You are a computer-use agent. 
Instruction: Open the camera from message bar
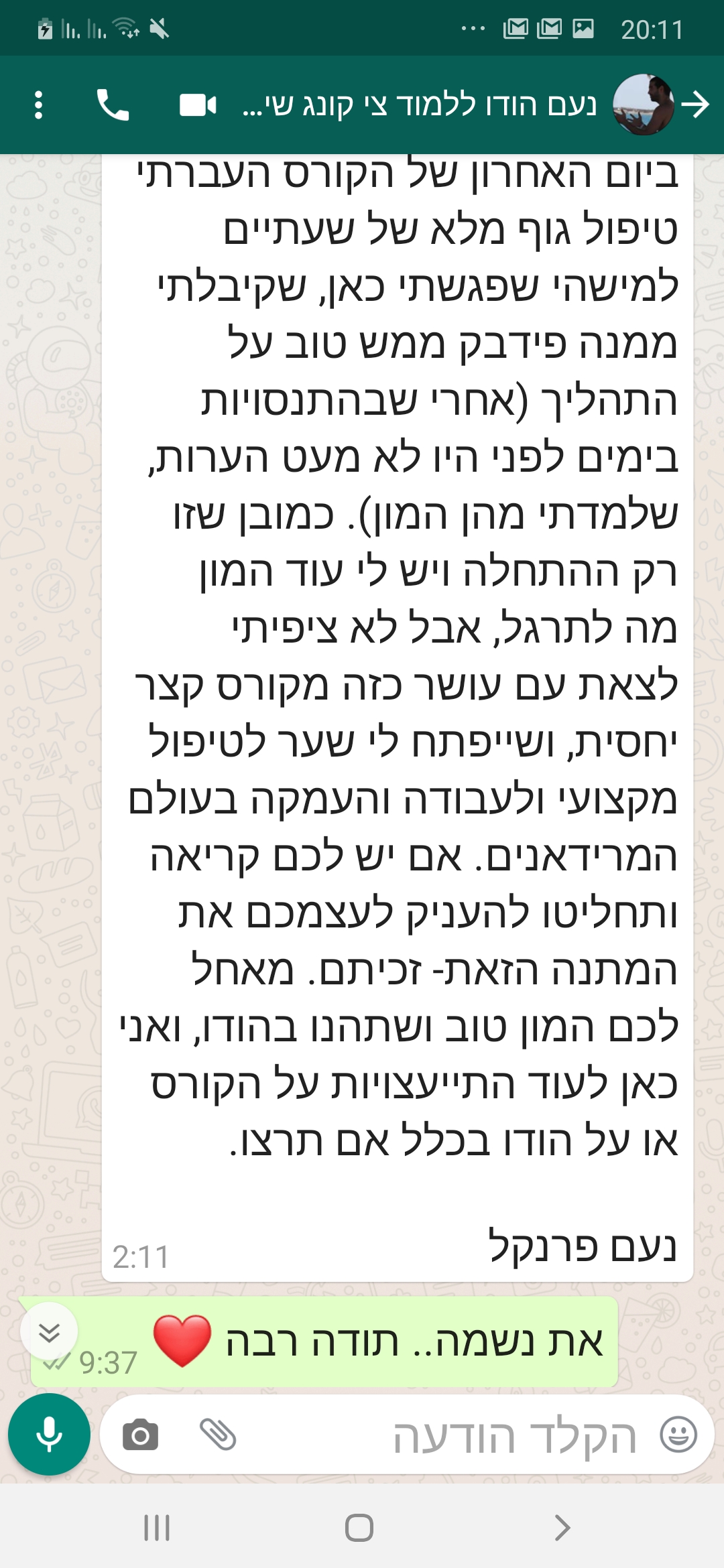pos(140,1435)
